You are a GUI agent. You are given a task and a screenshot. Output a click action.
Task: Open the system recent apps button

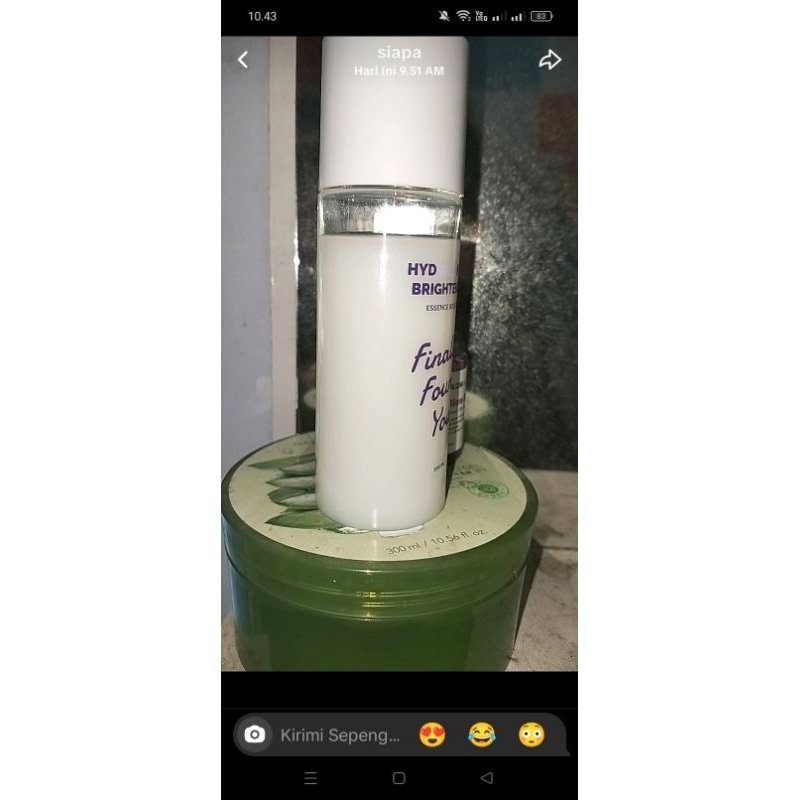pyautogui.click(x=310, y=778)
